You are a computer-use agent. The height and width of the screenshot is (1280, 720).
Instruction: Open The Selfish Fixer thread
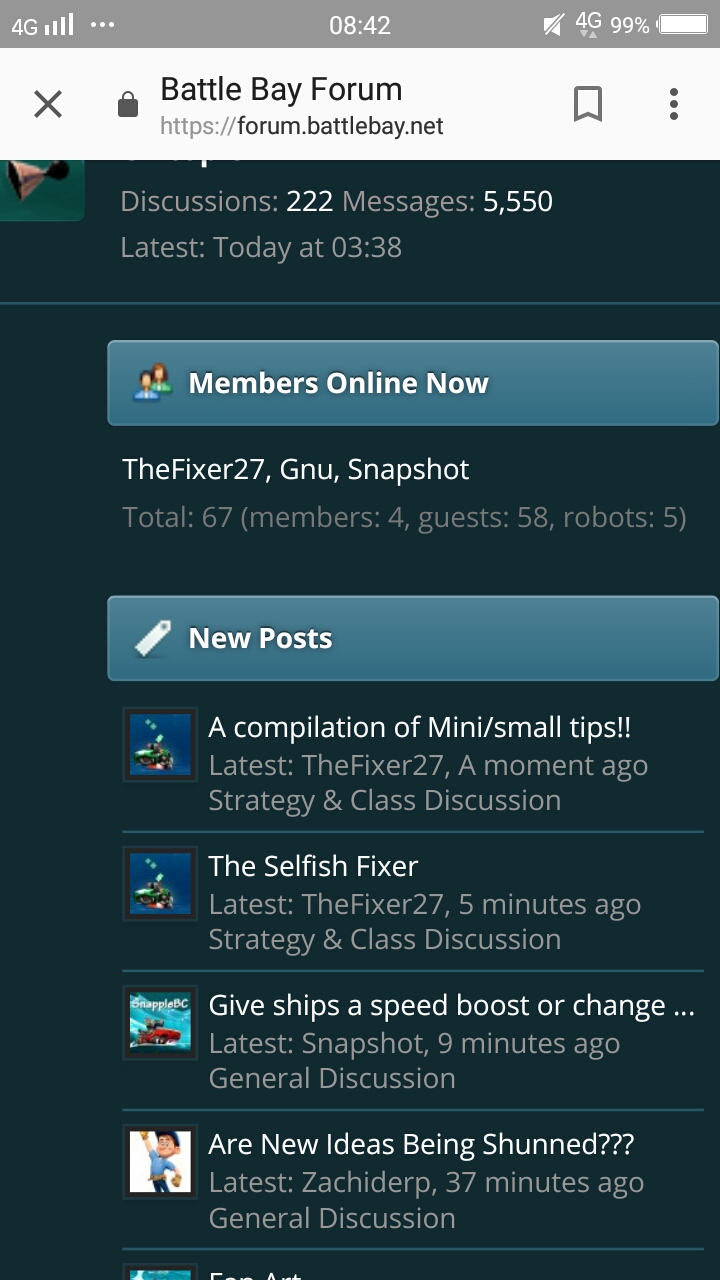313,866
